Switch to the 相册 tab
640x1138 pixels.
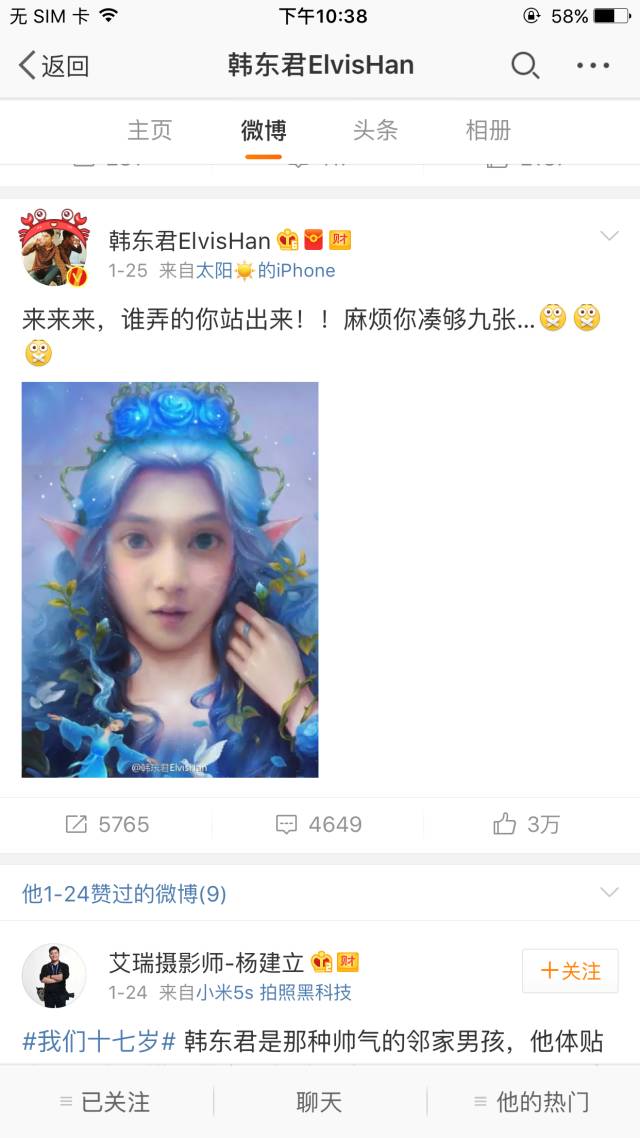coord(488,130)
